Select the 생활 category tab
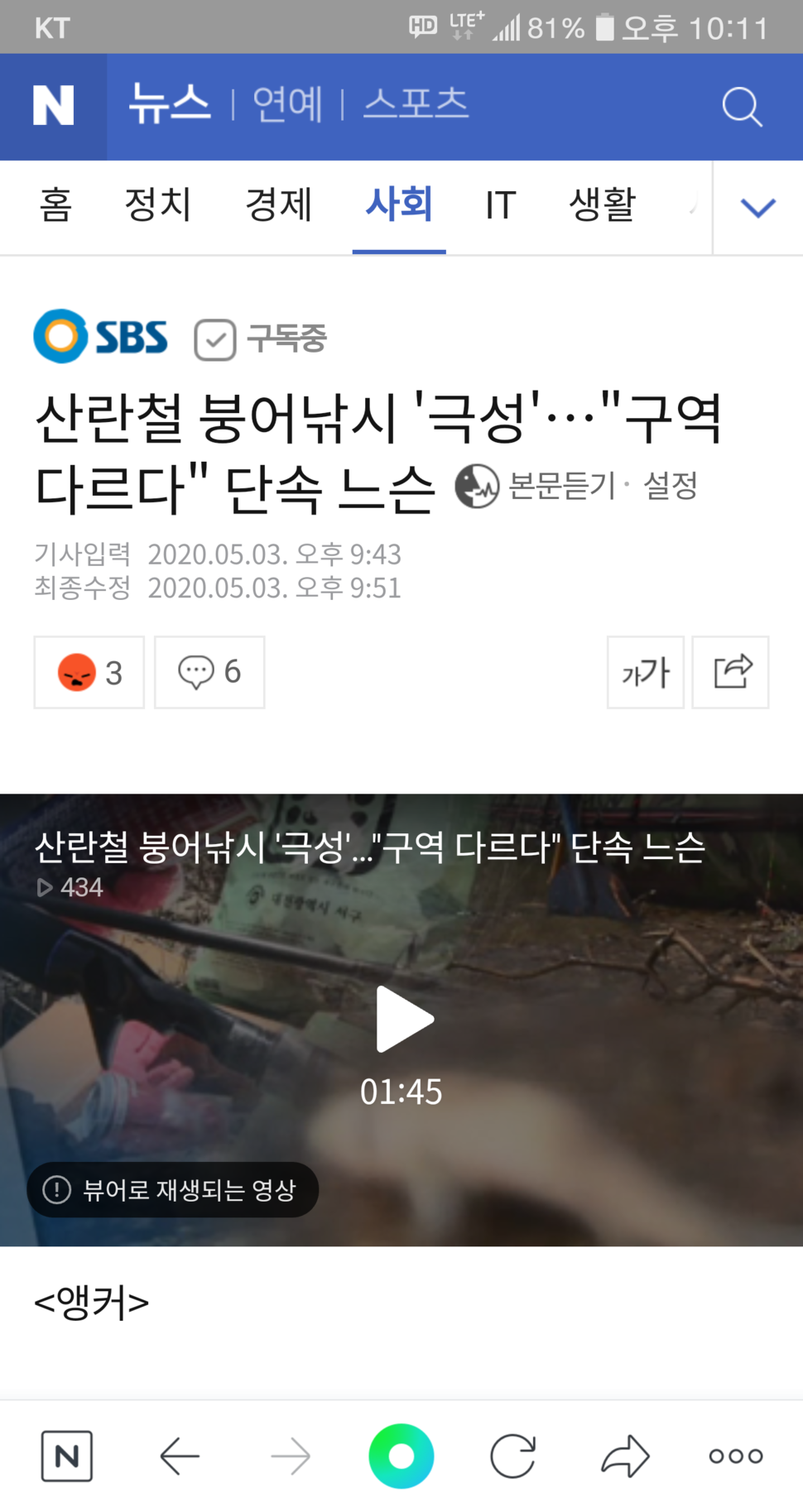This screenshot has width=803, height=1512. (x=602, y=205)
